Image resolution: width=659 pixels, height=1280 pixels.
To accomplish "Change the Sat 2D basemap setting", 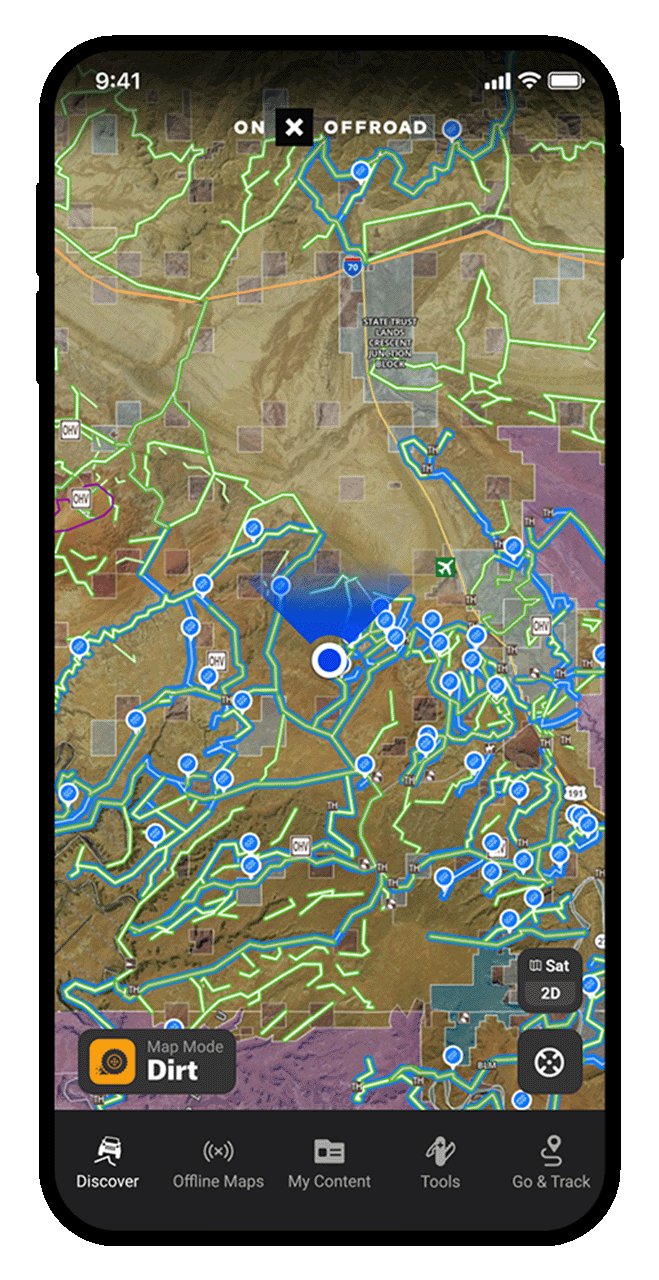I will pyautogui.click(x=550, y=980).
